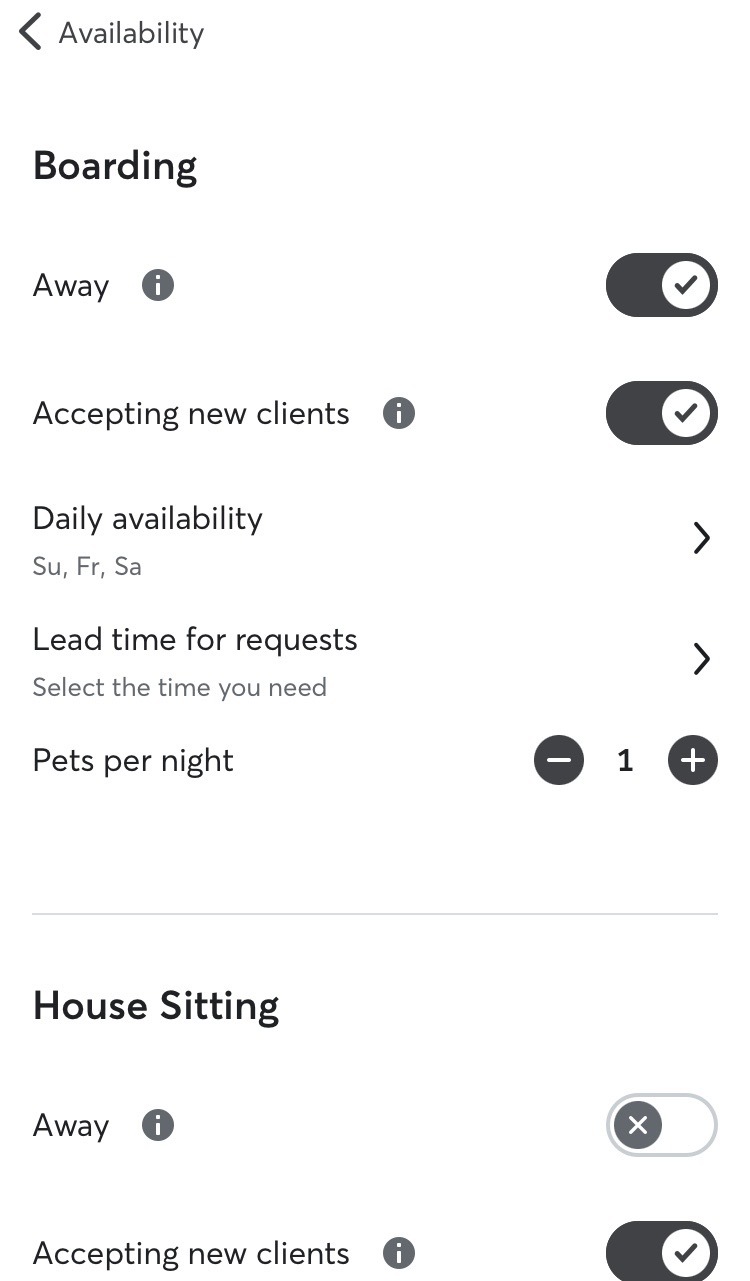Open the info tooltip next to Boarding Away
This screenshot has height=1281, width=750.
tap(157, 285)
